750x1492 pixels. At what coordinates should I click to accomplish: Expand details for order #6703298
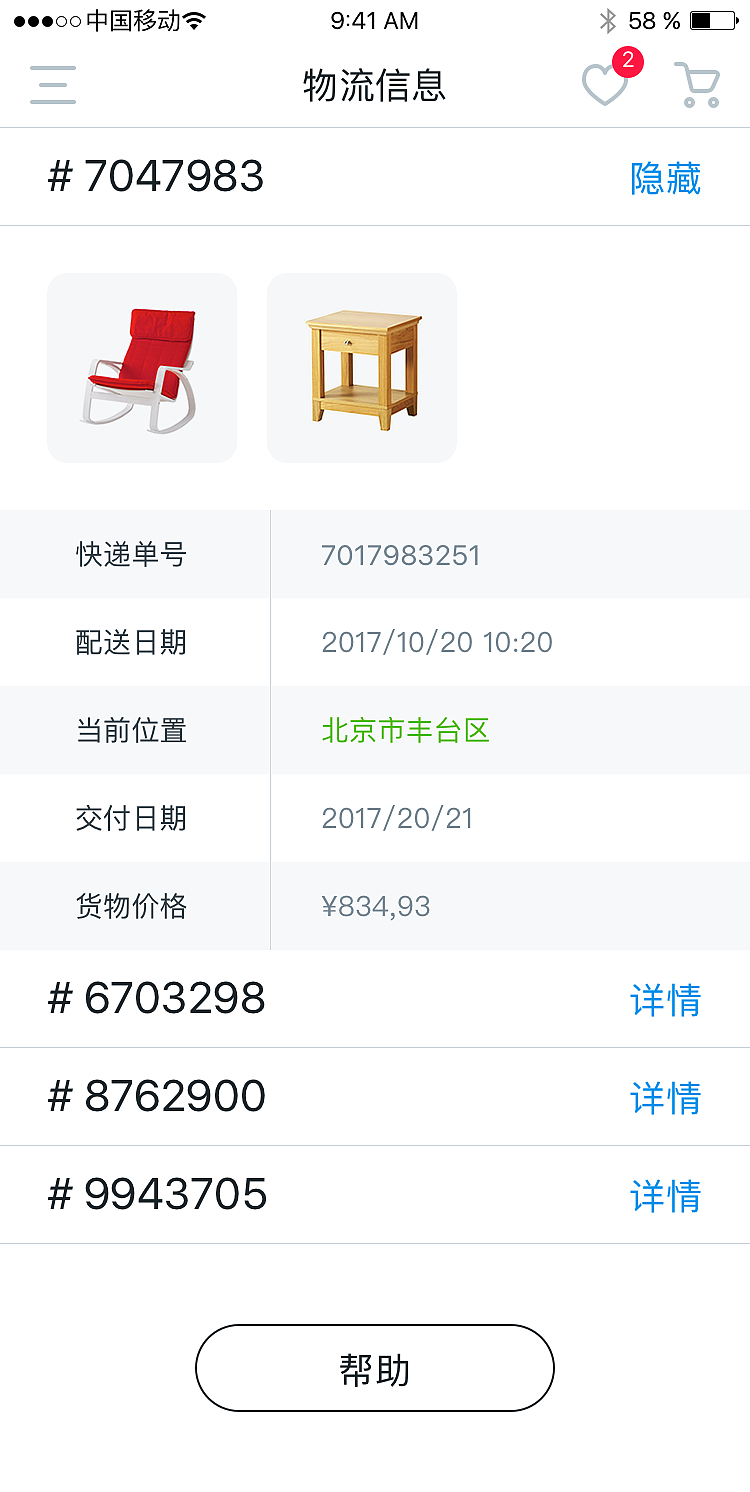pos(666,999)
